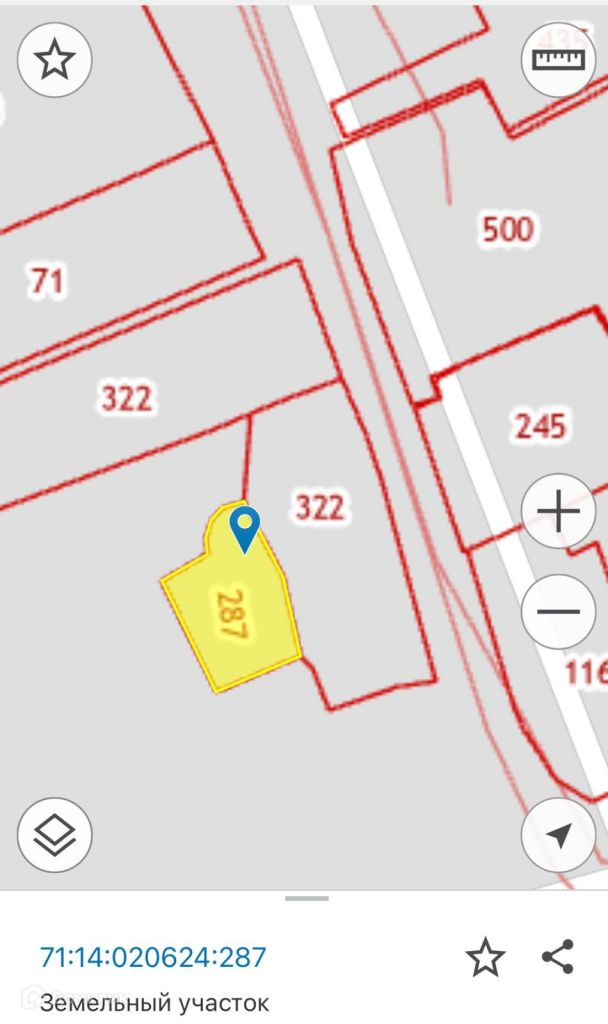
Task: Share parcel 71:14:020624:287
Action: (x=557, y=957)
